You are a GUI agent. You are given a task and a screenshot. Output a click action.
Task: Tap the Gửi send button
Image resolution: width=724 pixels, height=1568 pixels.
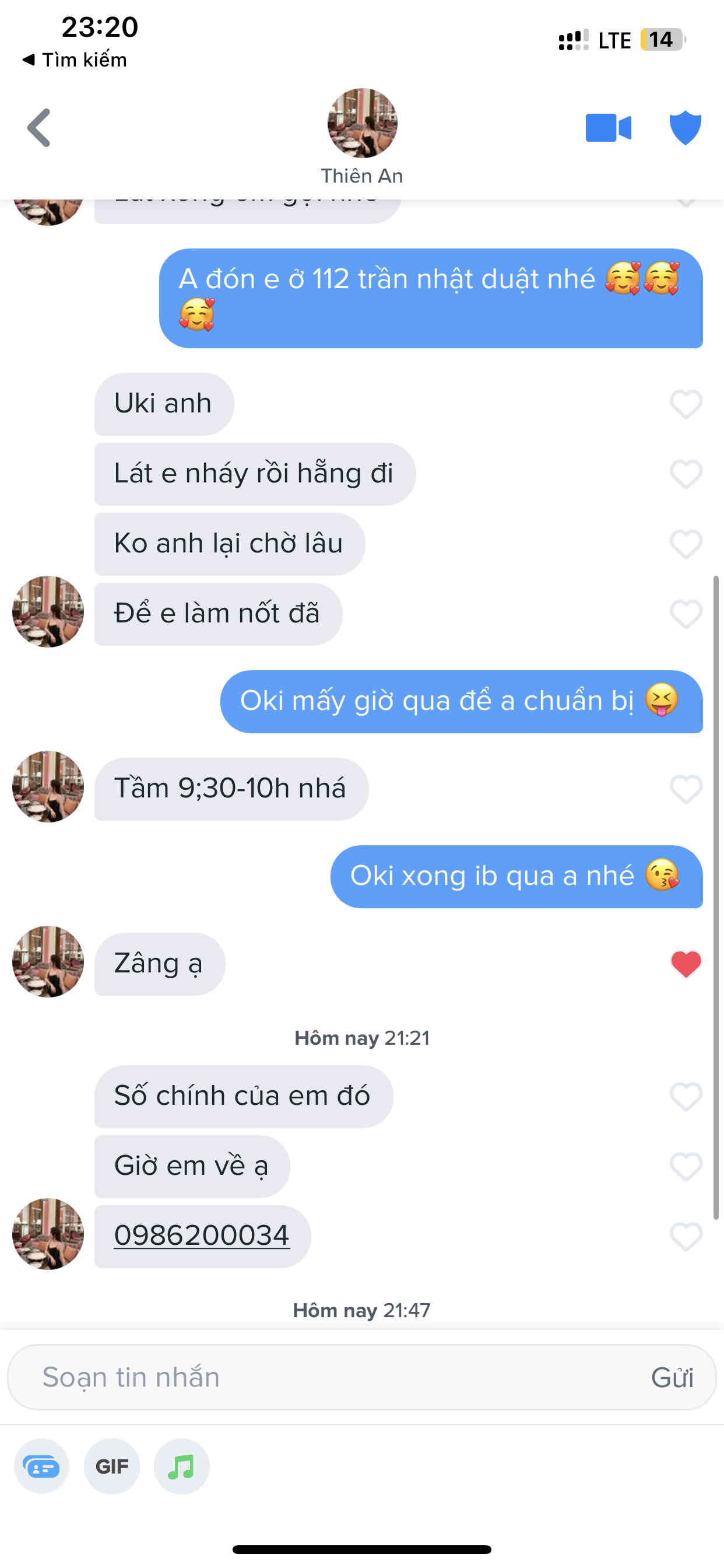pyautogui.click(x=672, y=1378)
